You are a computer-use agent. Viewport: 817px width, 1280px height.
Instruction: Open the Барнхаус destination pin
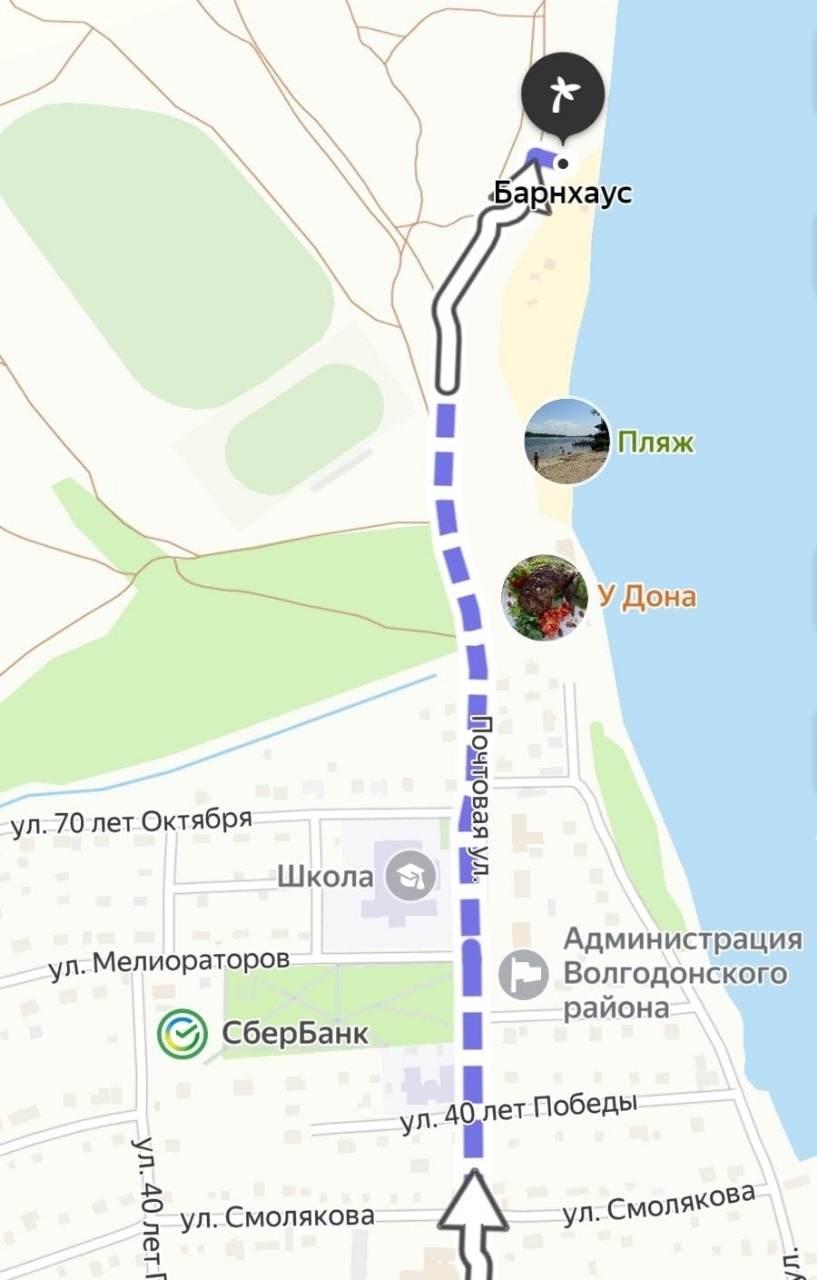click(x=563, y=95)
